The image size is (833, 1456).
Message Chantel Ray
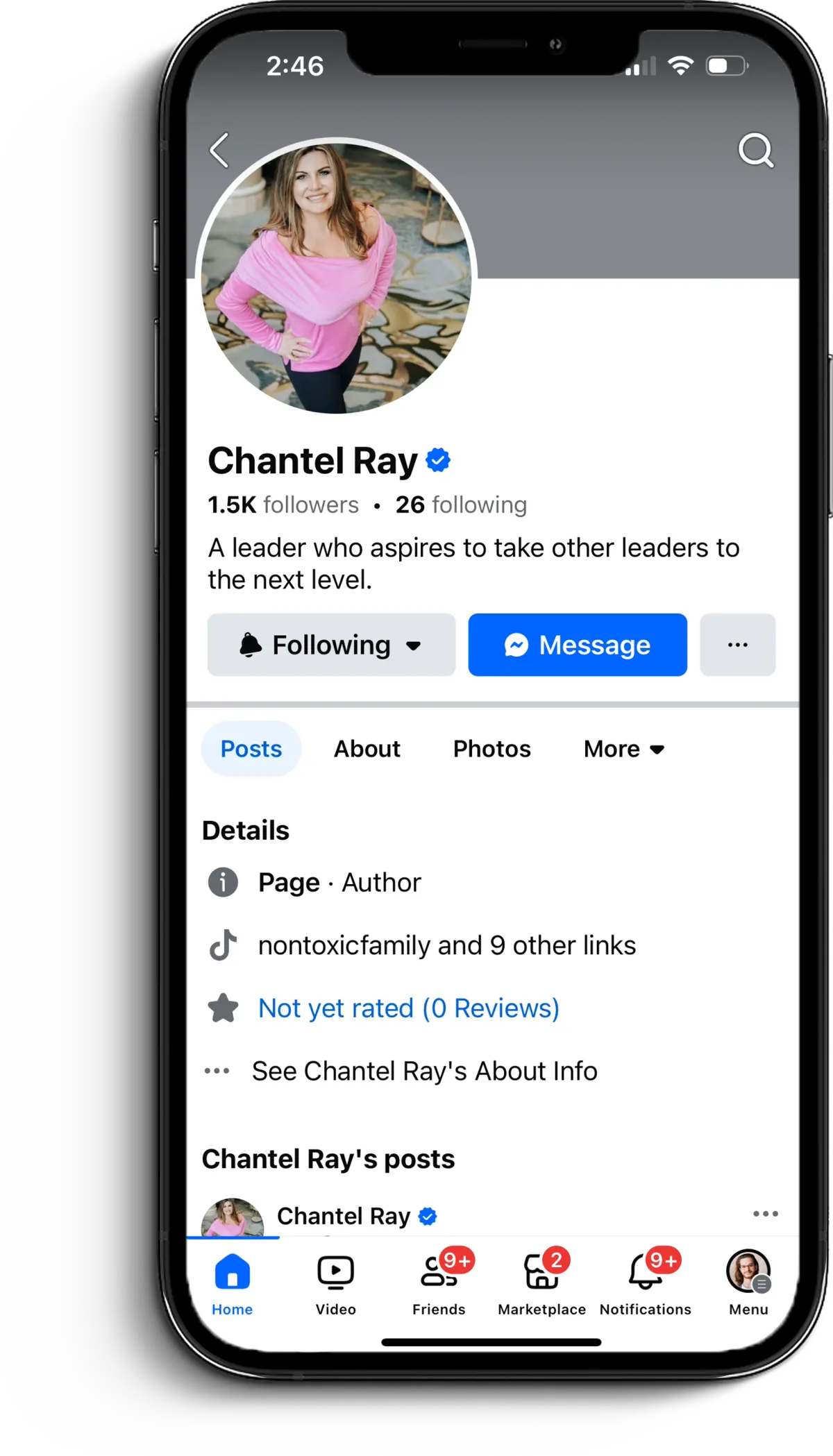[578, 645]
